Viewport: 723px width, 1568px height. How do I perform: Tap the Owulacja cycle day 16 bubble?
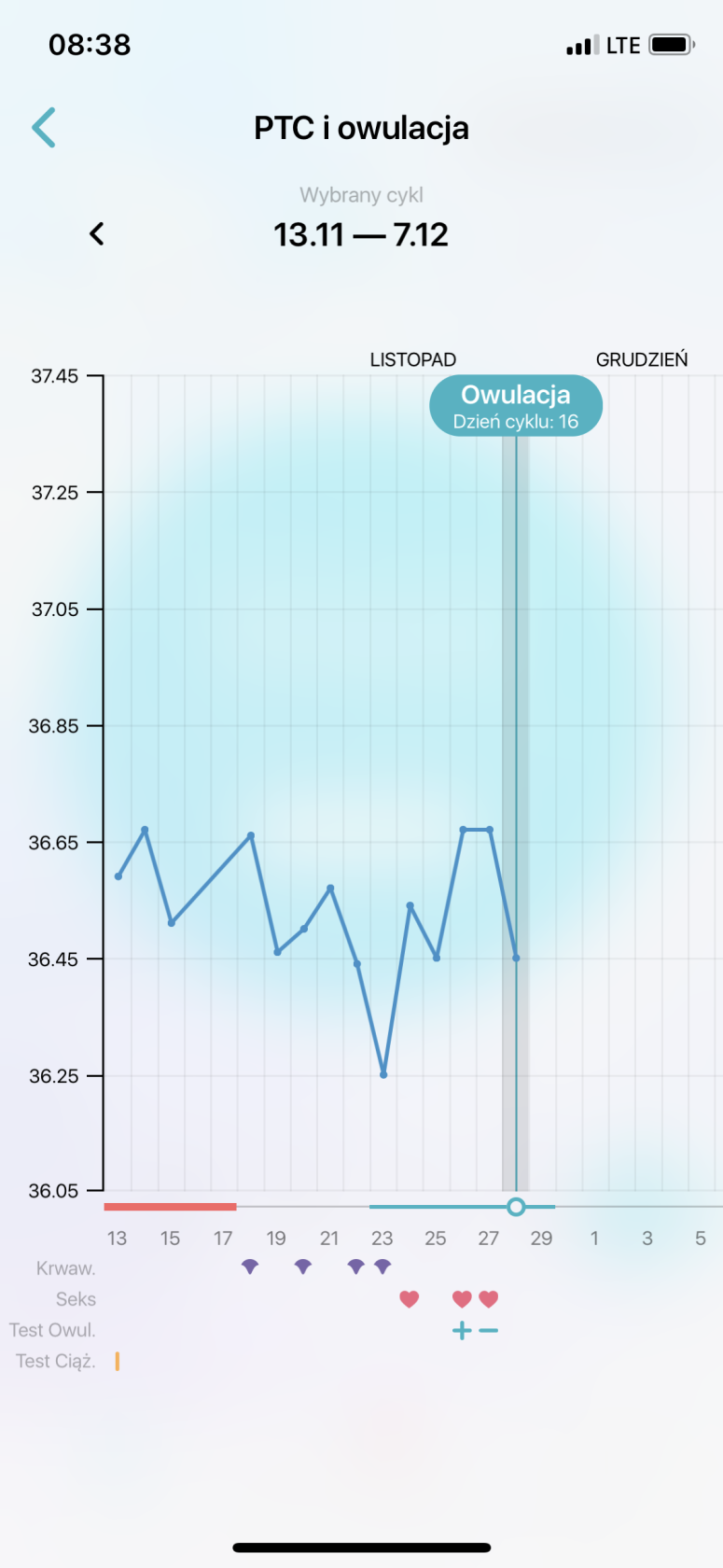[x=516, y=406]
